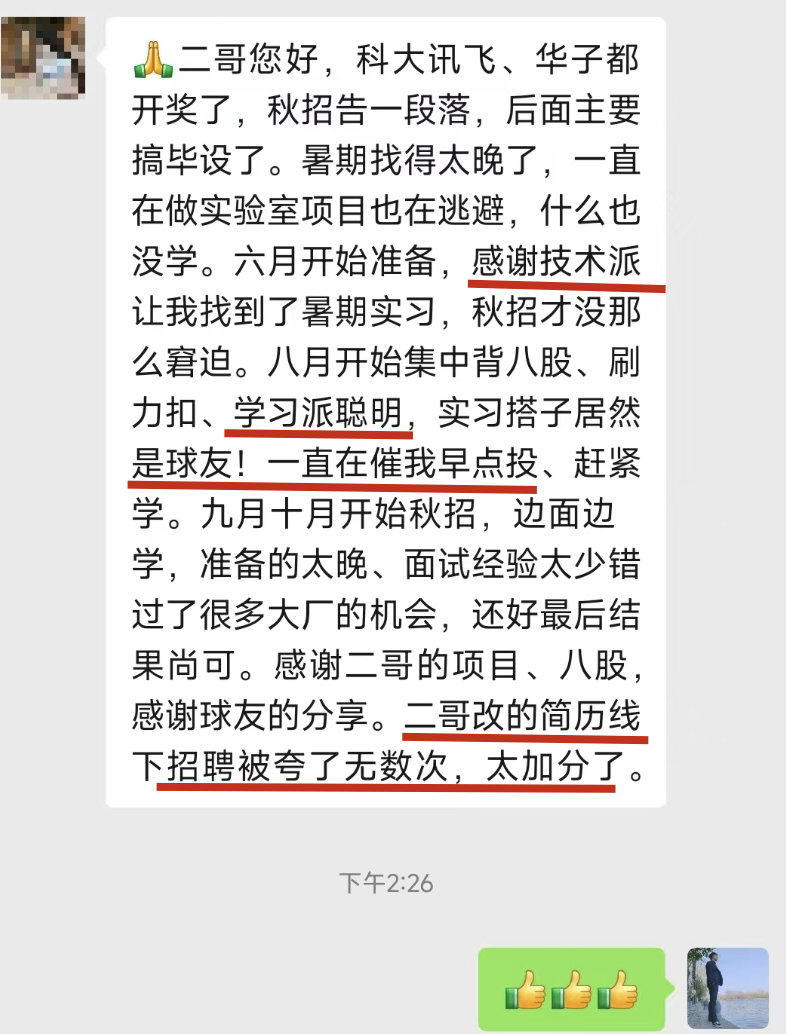Open your own avatar beside the thumbs-up reply
This screenshot has width=786, height=1034.
[x=727, y=988]
